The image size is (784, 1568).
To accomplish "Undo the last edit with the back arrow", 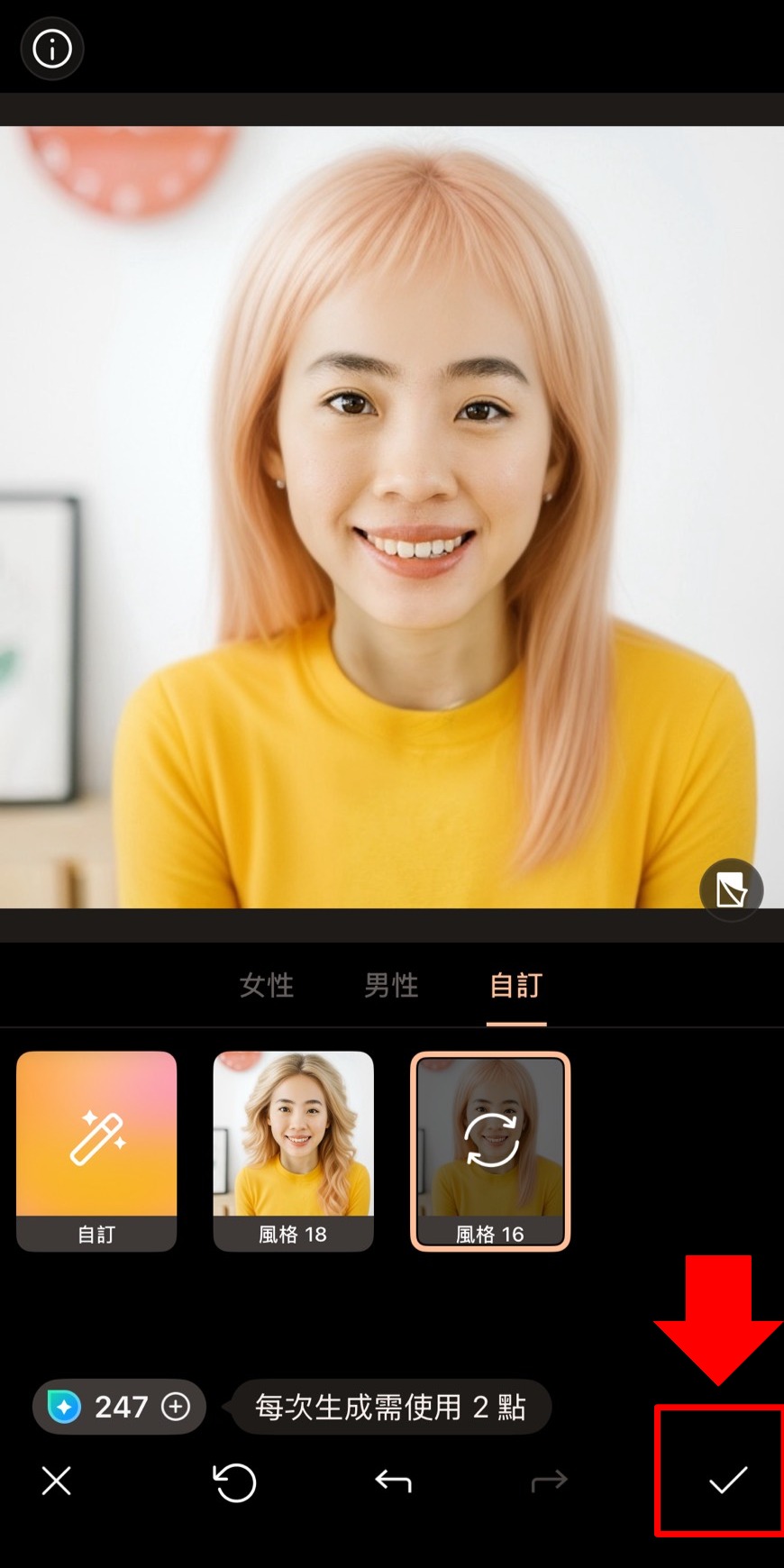I will coord(392,1481).
